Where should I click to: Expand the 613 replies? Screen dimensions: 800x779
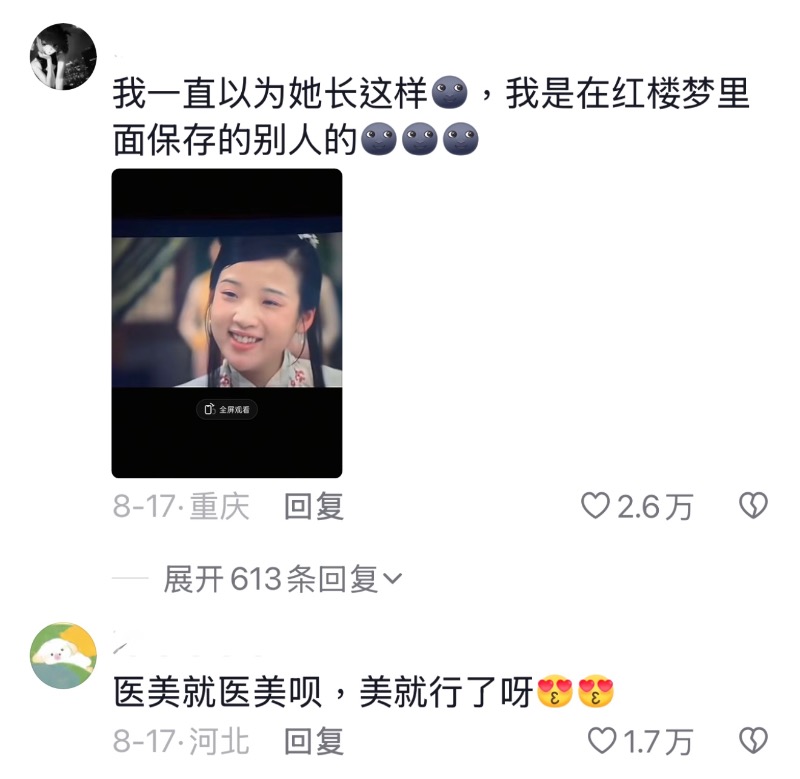[x=282, y=578]
